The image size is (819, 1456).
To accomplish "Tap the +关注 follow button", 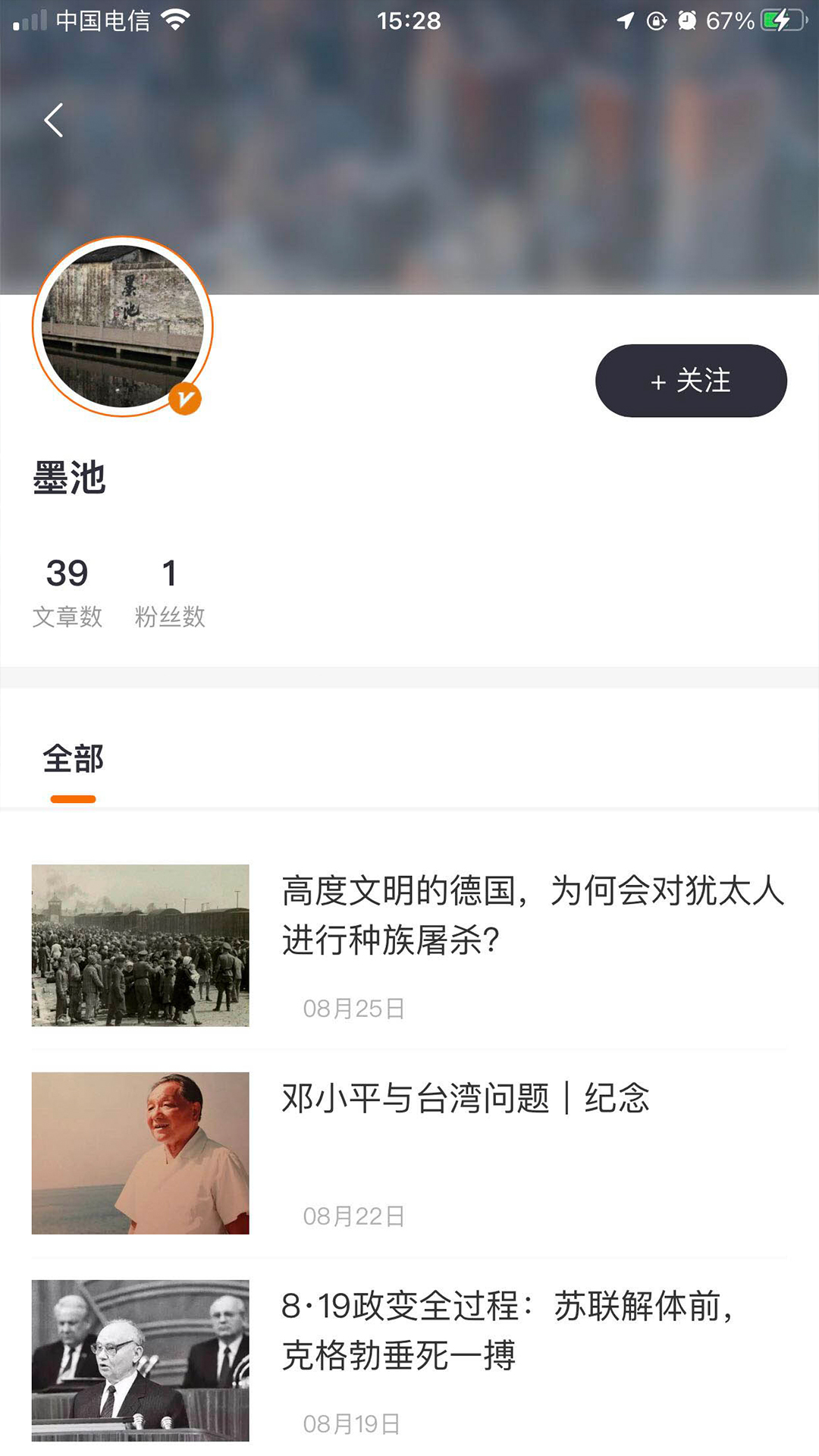I will pos(690,381).
